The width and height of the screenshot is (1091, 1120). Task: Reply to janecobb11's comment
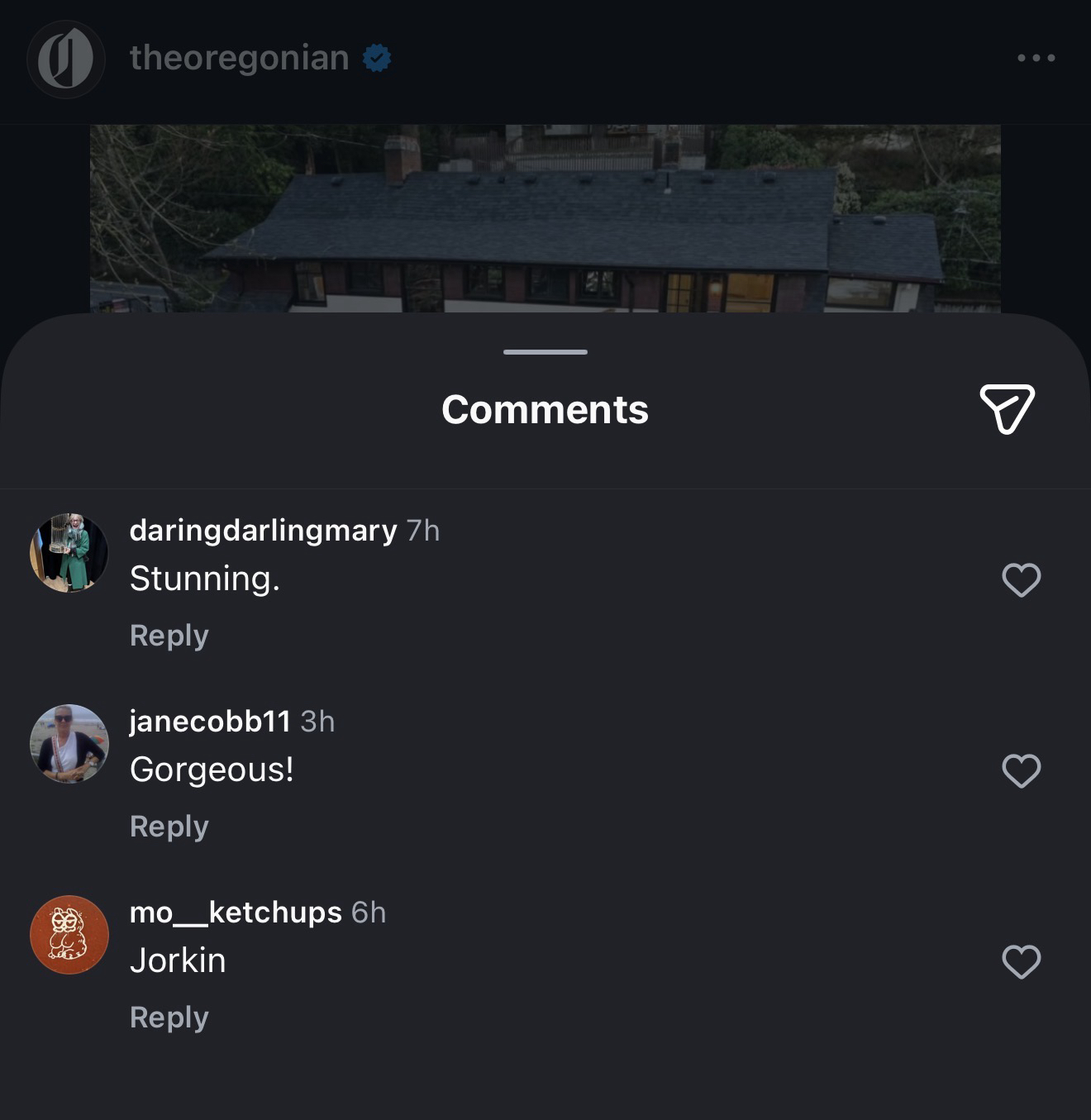click(x=169, y=826)
